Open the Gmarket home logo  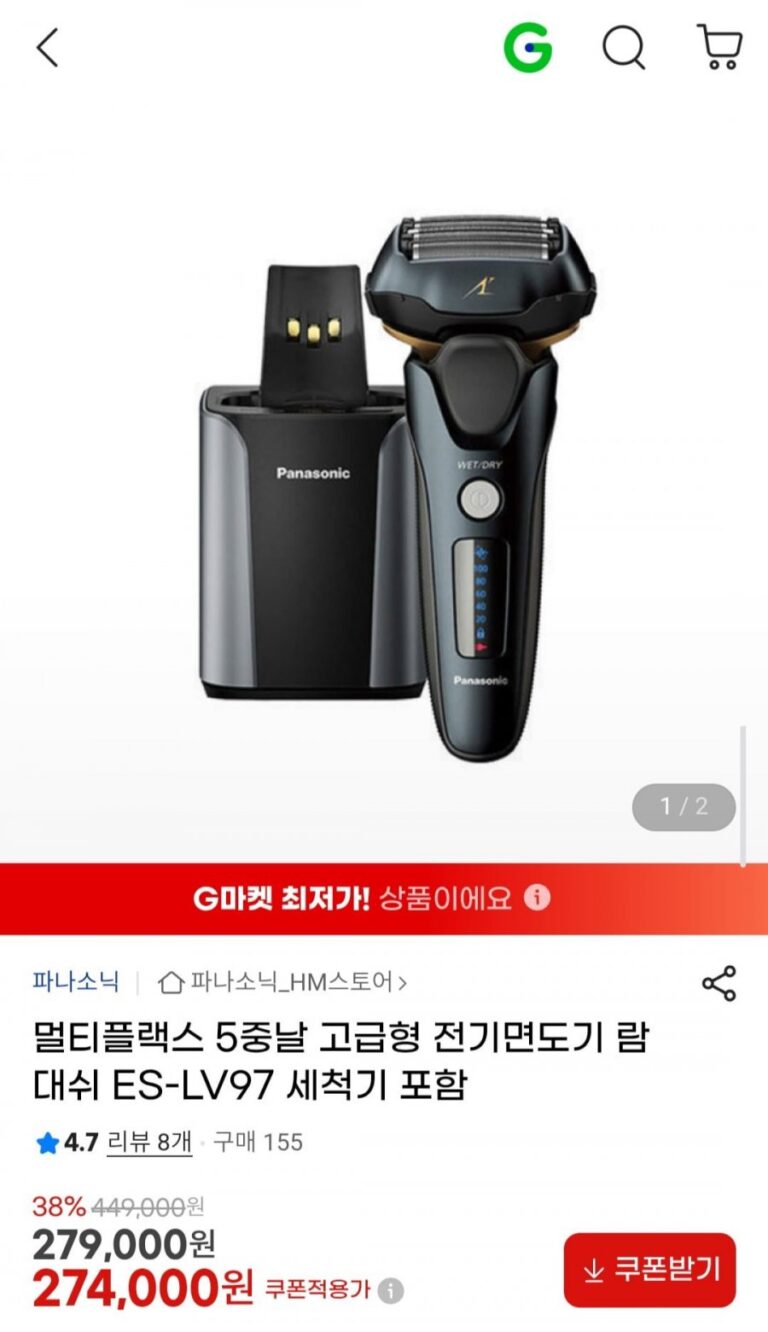[x=527, y=48]
